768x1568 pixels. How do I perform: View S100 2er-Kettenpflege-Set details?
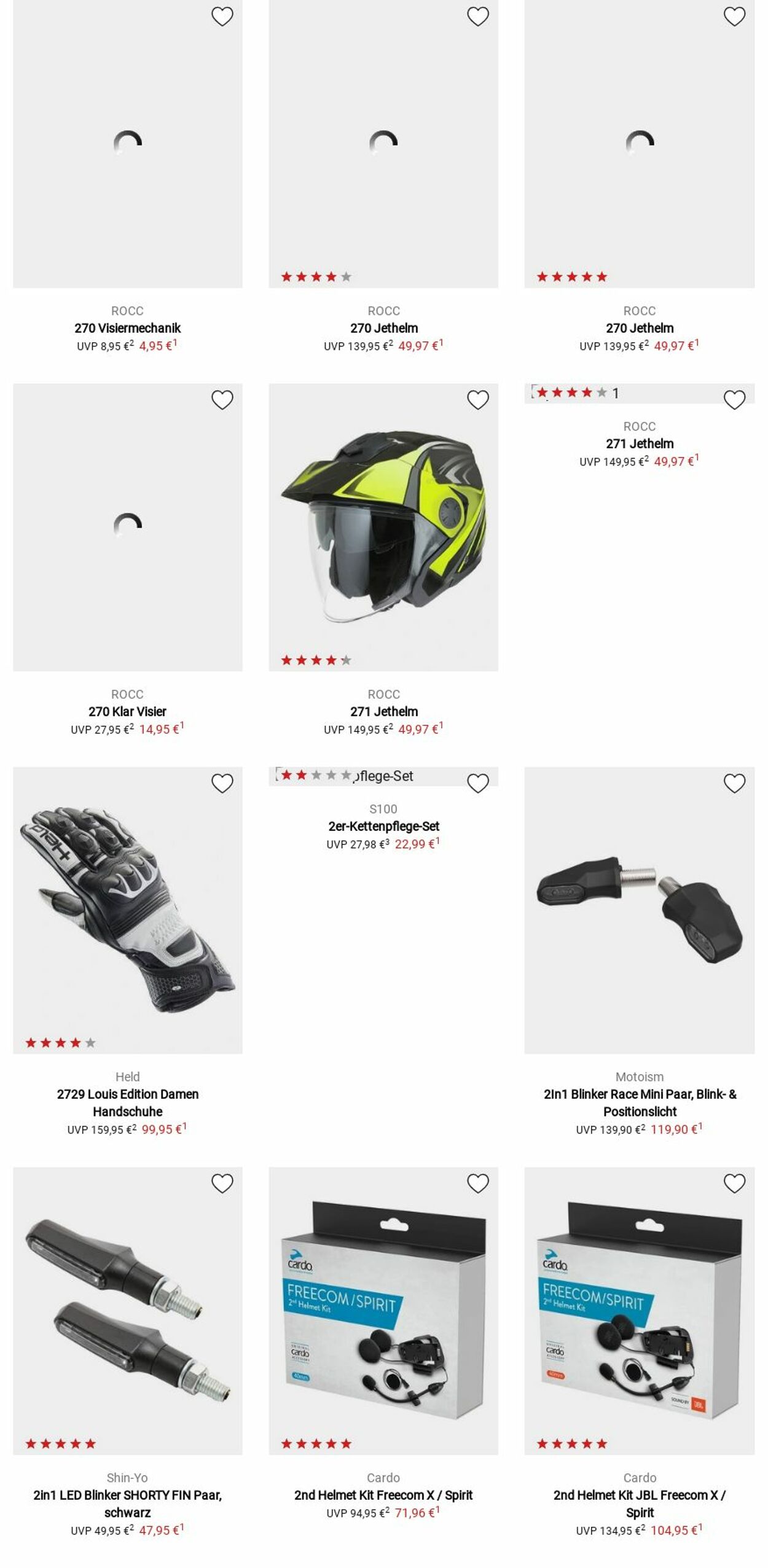[383, 826]
